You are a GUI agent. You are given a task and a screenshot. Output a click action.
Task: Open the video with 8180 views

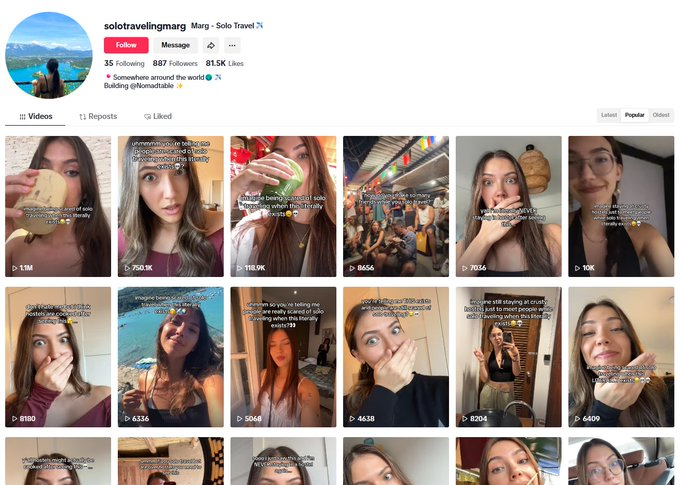click(x=58, y=357)
